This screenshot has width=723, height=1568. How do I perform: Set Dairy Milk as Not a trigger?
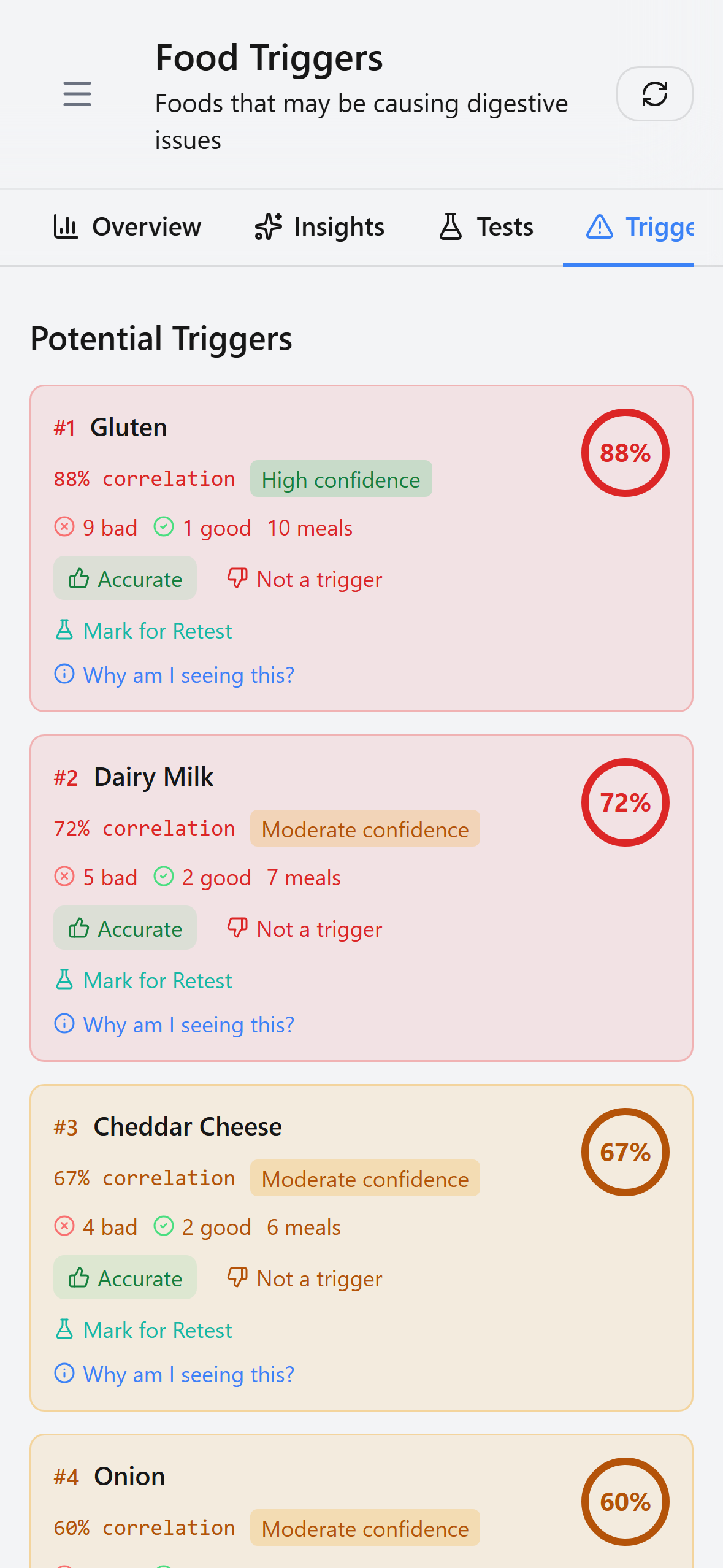coord(305,928)
